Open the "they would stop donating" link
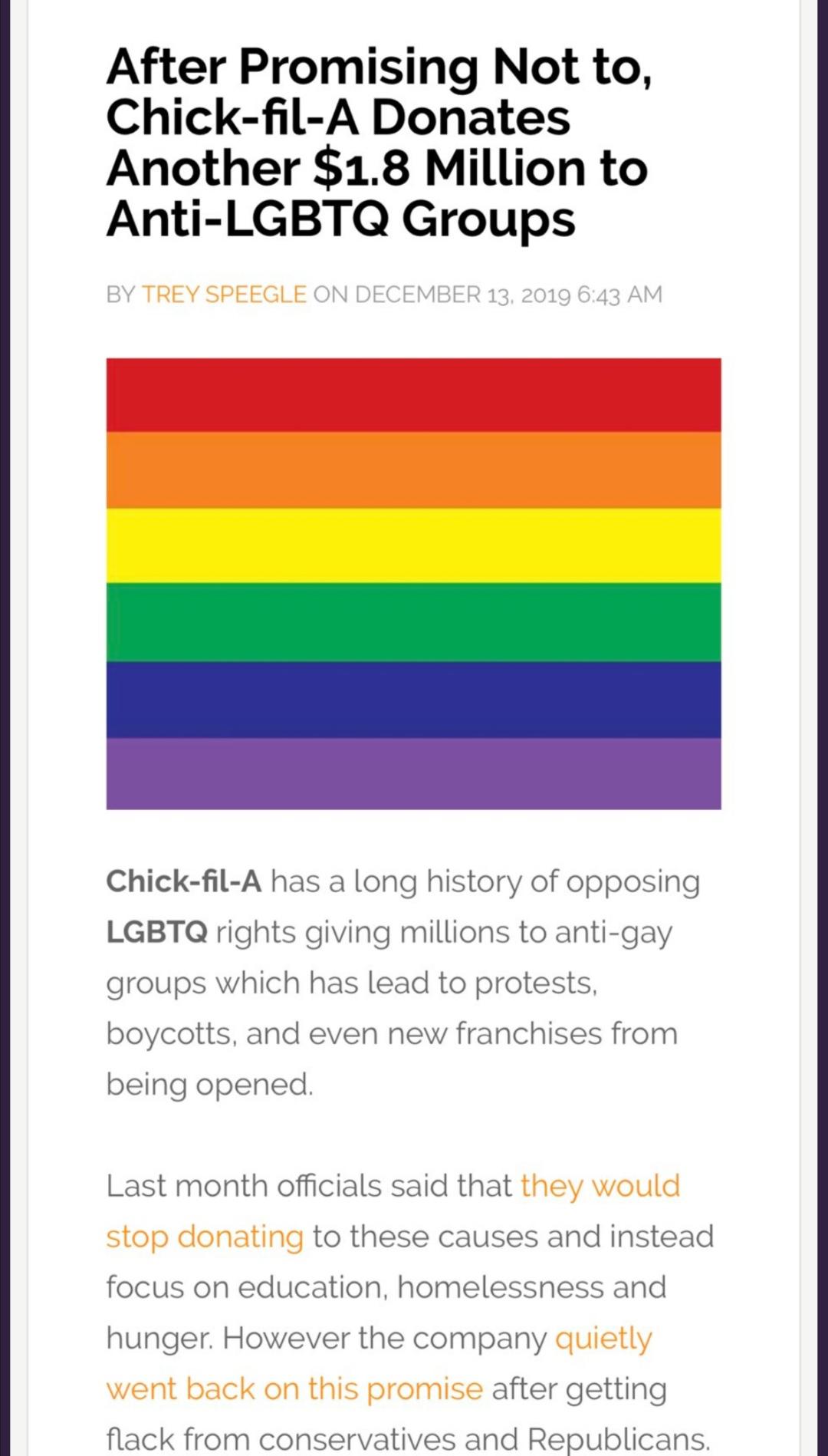 click(600, 1186)
